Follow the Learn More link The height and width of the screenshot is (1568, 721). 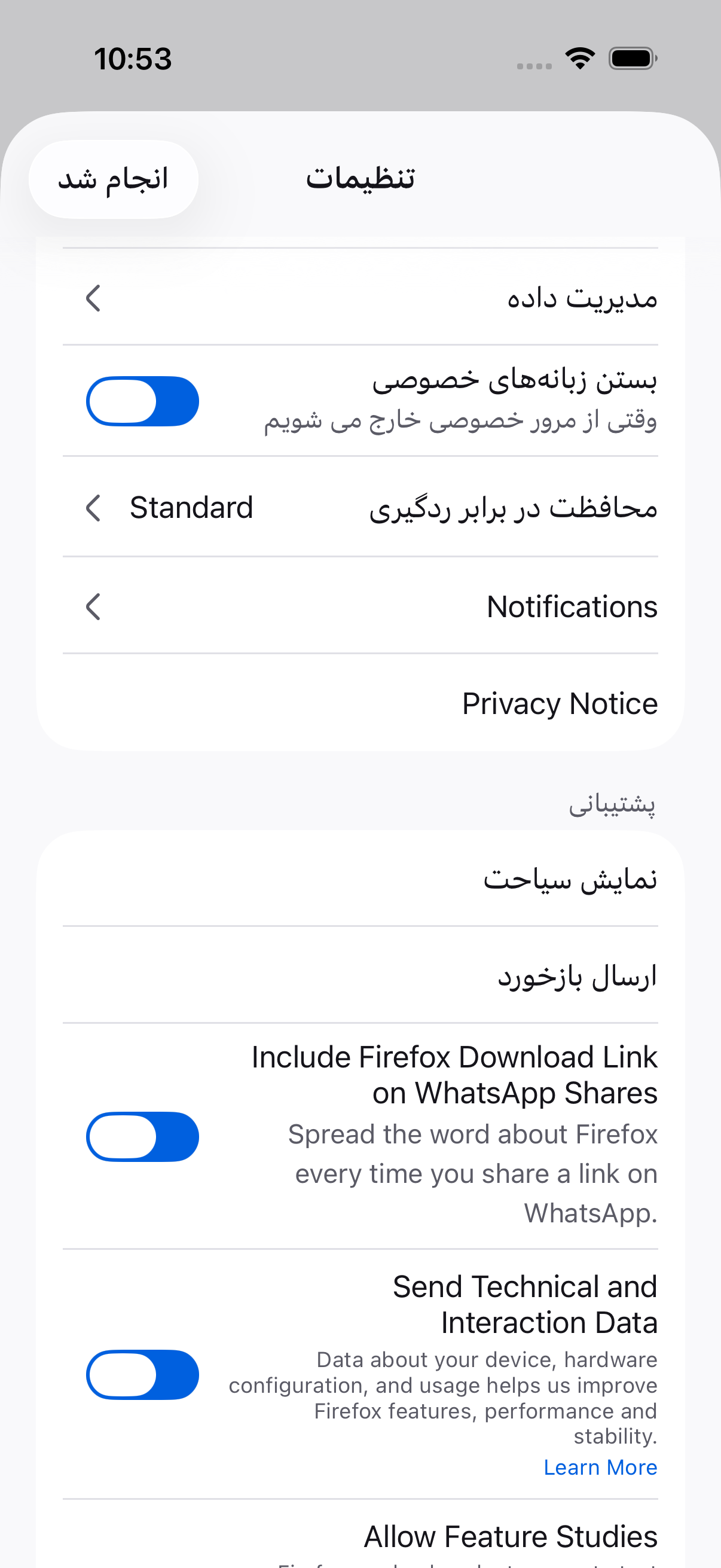pos(600,1467)
